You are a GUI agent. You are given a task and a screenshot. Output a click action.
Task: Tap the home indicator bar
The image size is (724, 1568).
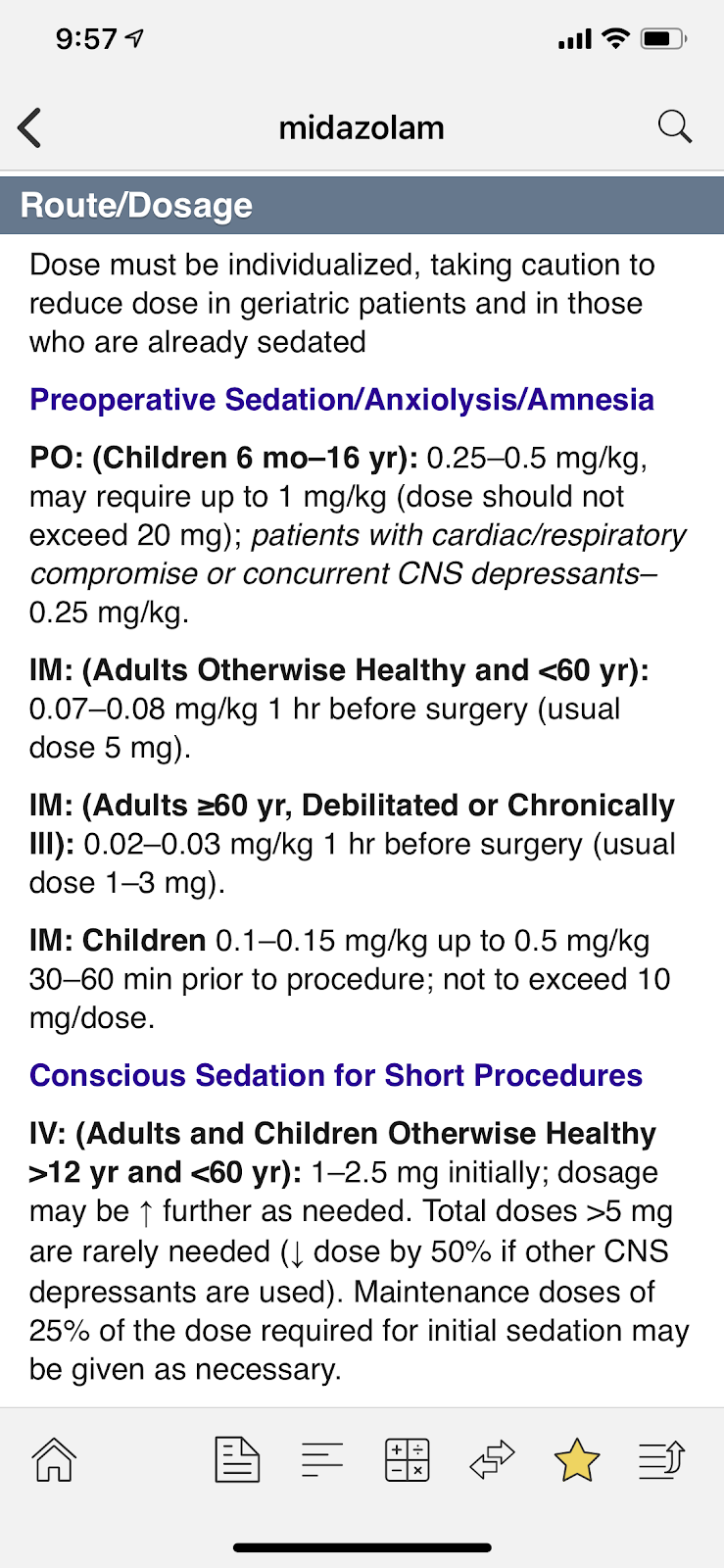coord(362,1547)
